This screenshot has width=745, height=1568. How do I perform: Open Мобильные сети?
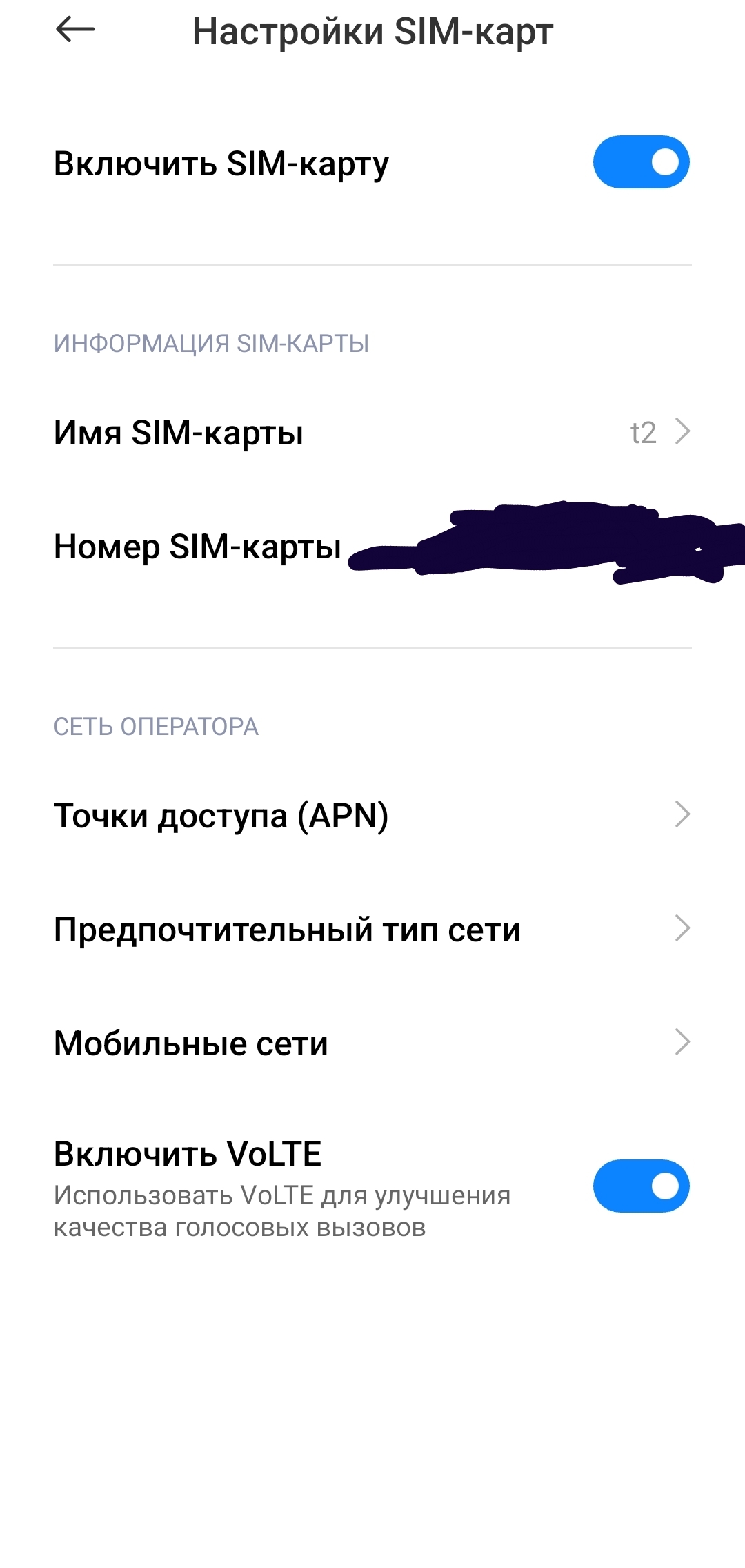point(372,1043)
